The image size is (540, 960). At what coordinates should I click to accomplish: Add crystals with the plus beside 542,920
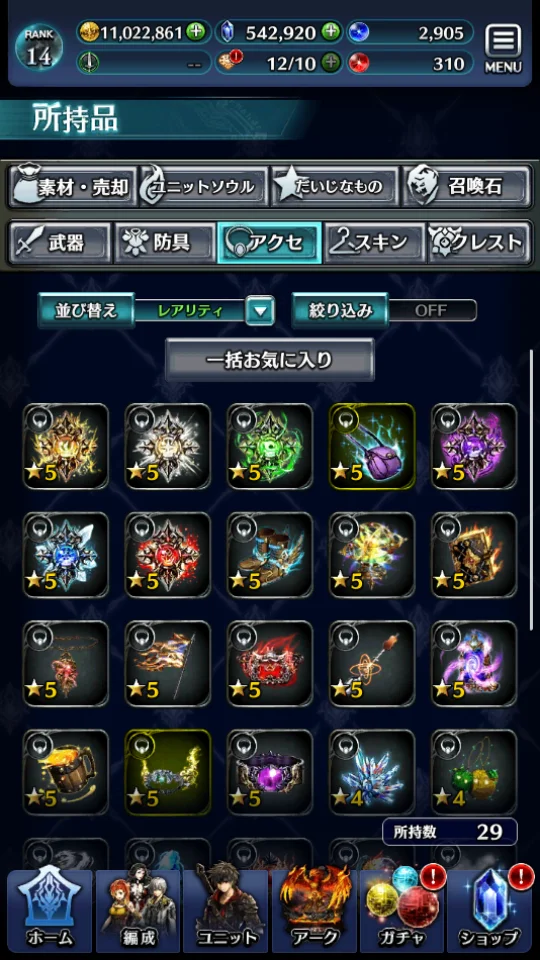(331, 32)
